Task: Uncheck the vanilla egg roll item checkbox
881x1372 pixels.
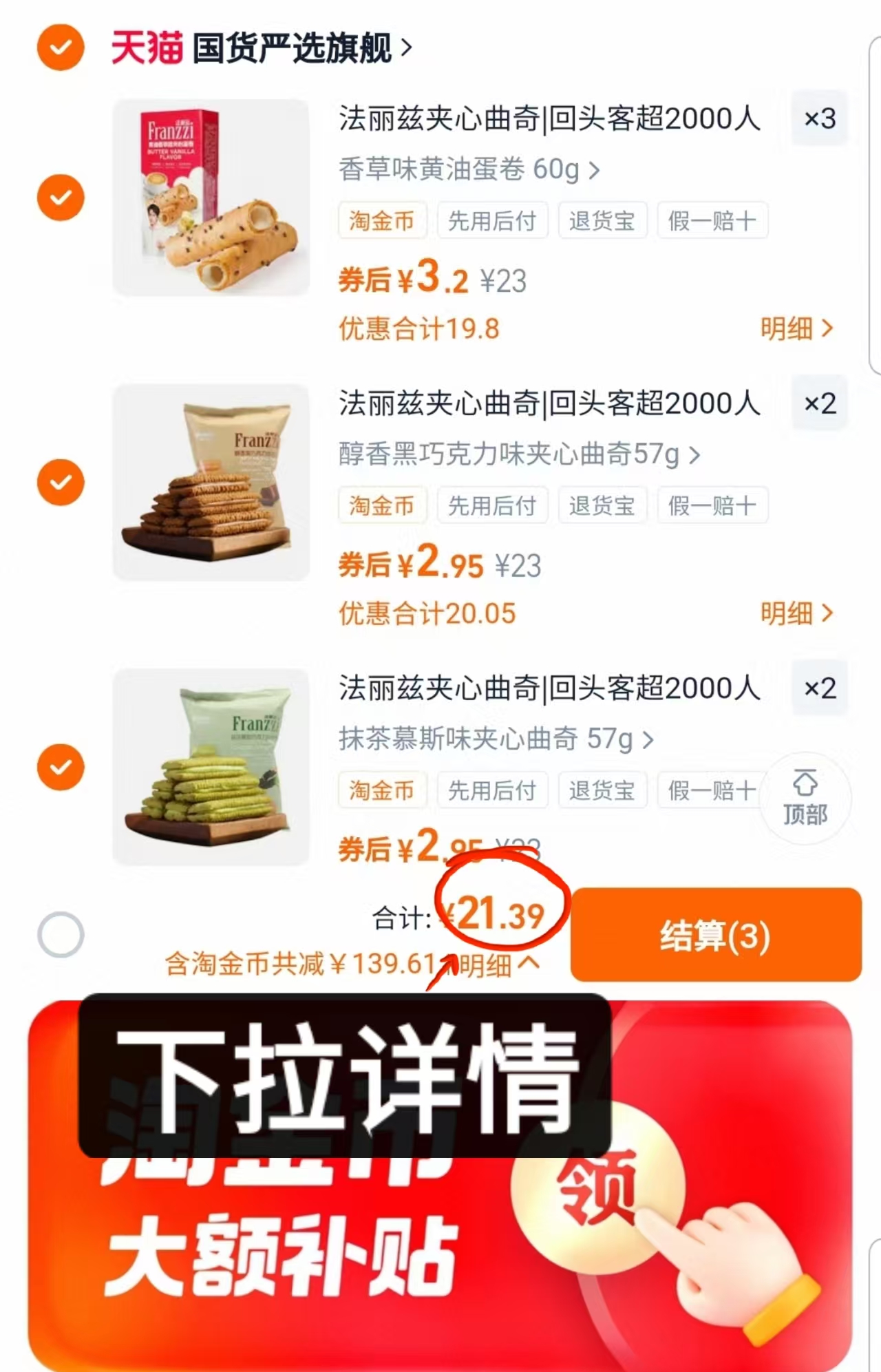Action: pyautogui.click(x=60, y=198)
